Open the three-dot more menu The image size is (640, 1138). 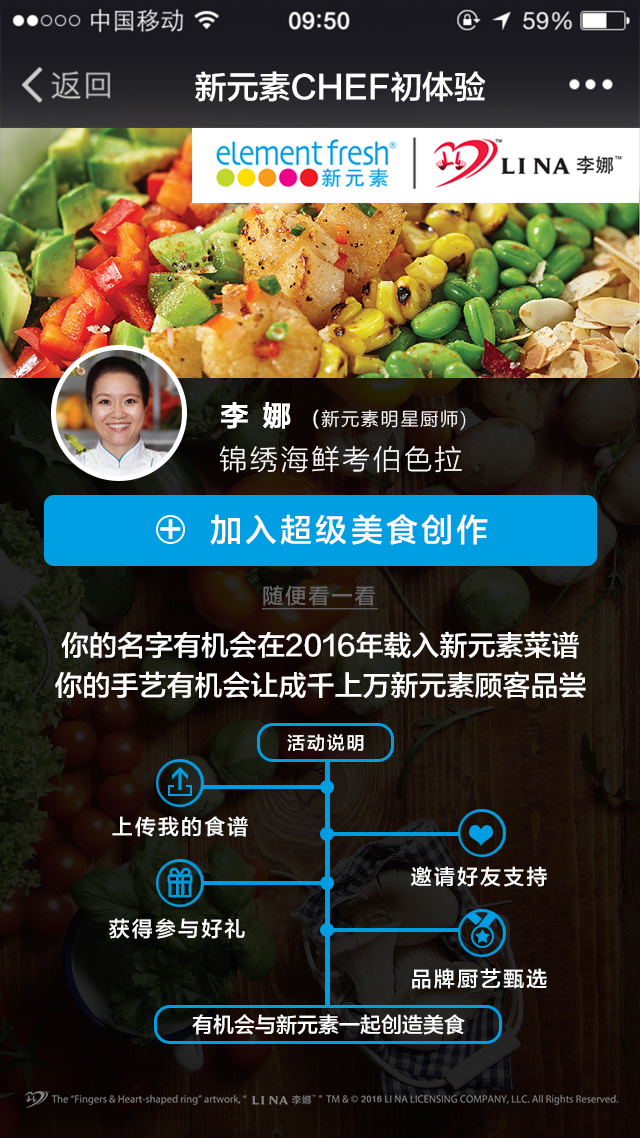pos(591,86)
